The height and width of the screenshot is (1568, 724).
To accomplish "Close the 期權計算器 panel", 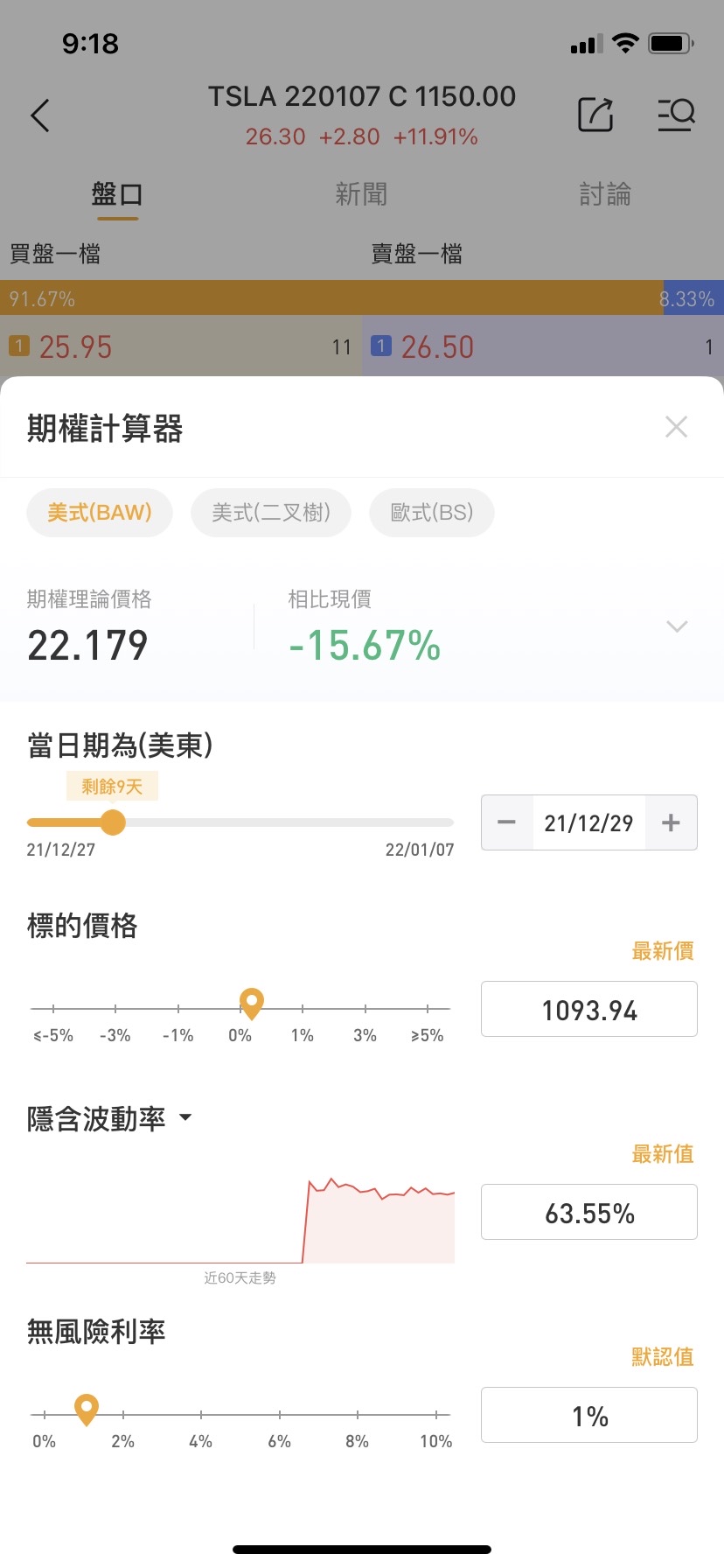I will pos(676,427).
